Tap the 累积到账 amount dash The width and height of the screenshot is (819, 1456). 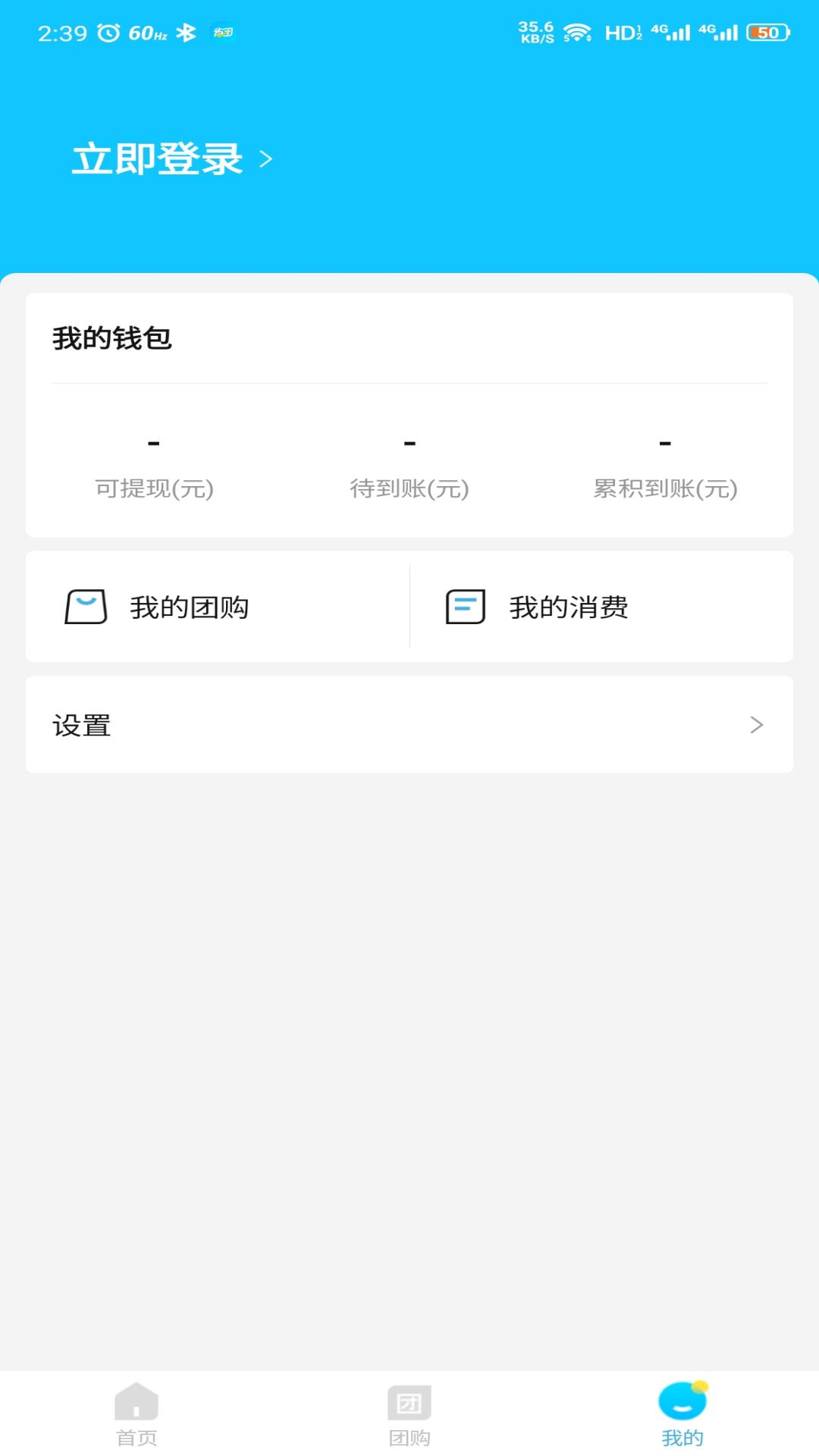664,440
